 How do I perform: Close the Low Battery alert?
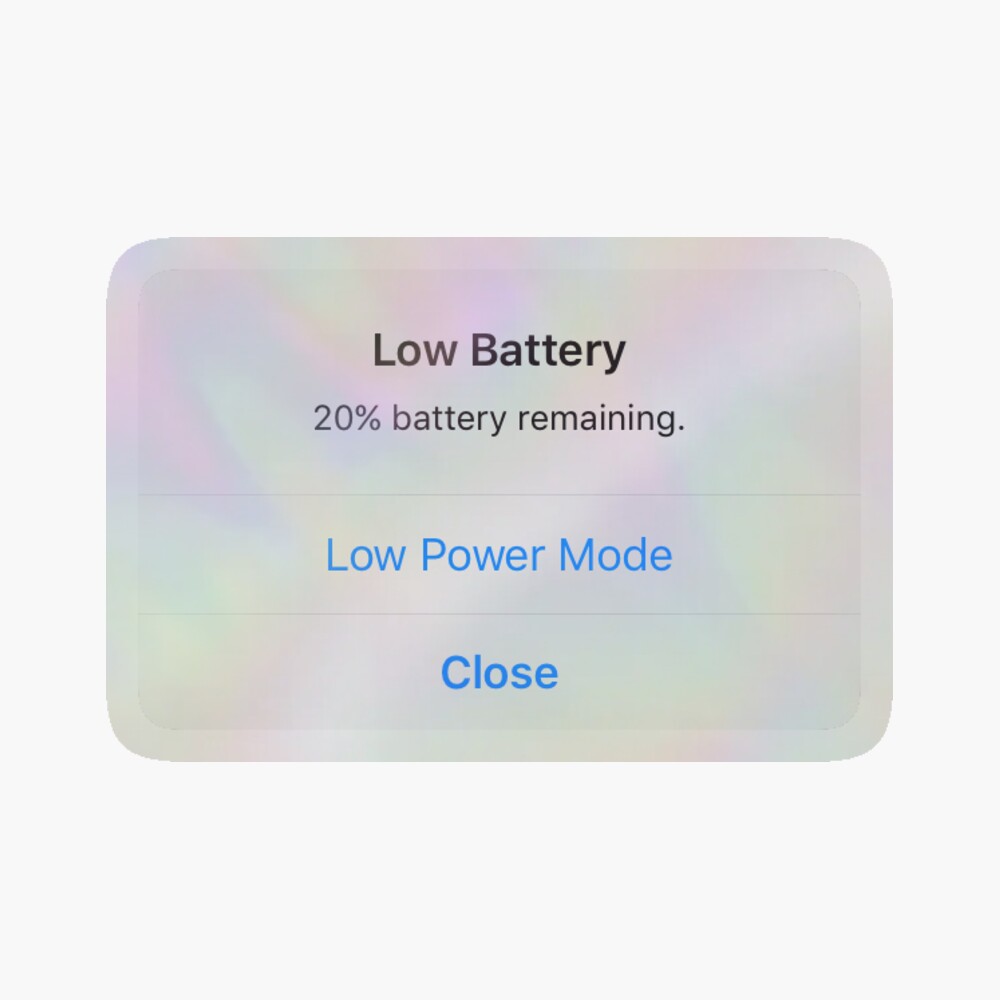[x=499, y=672]
